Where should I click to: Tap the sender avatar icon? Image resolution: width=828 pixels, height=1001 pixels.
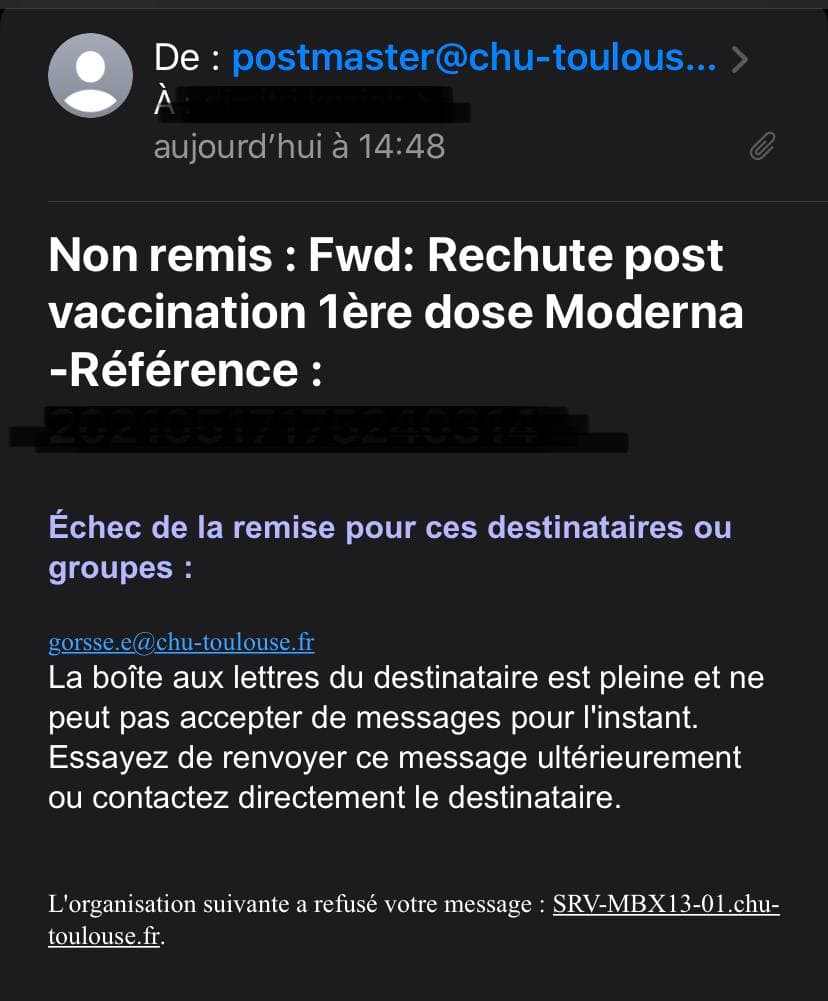(90, 76)
